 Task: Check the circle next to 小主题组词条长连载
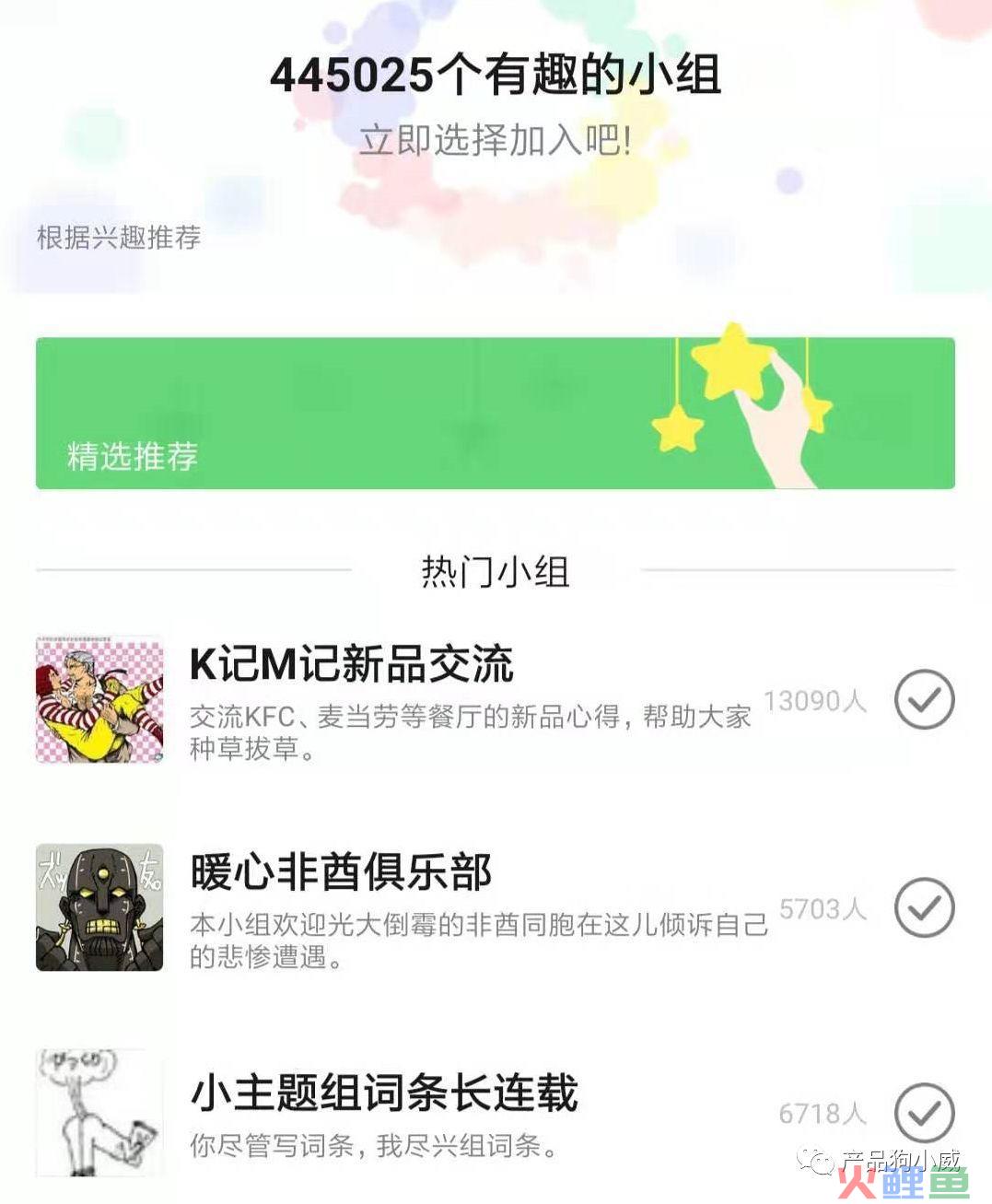coord(924,1114)
